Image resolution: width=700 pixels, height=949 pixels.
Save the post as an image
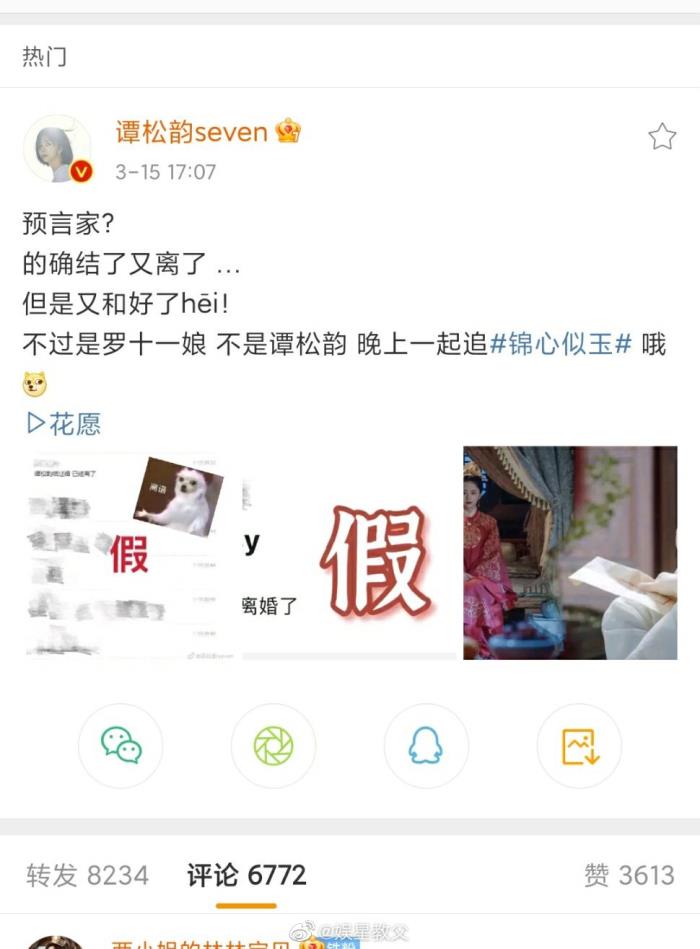[579, 745]
